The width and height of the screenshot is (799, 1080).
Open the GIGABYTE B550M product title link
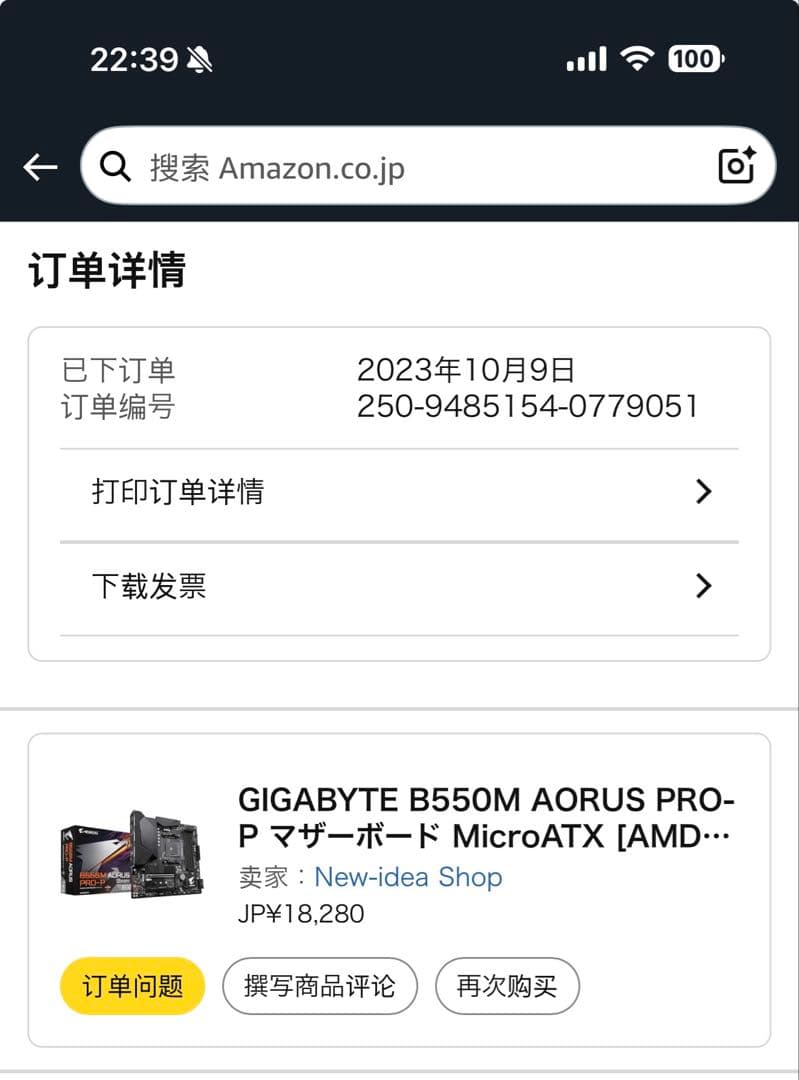coord(484,818)
